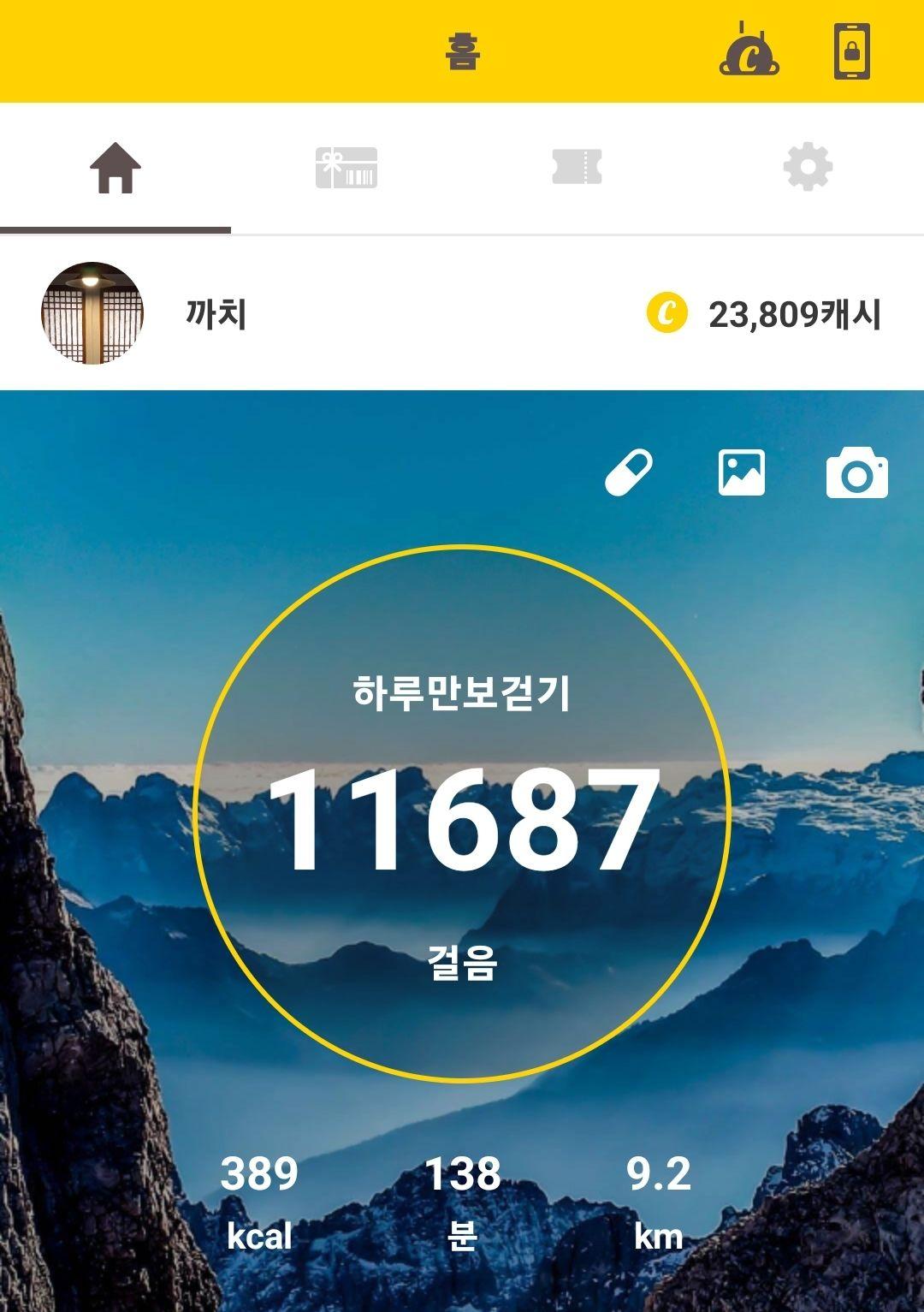Switch to the gift voucher tab
This screenshot has height=1312, width=924.
tap(346, 168)
